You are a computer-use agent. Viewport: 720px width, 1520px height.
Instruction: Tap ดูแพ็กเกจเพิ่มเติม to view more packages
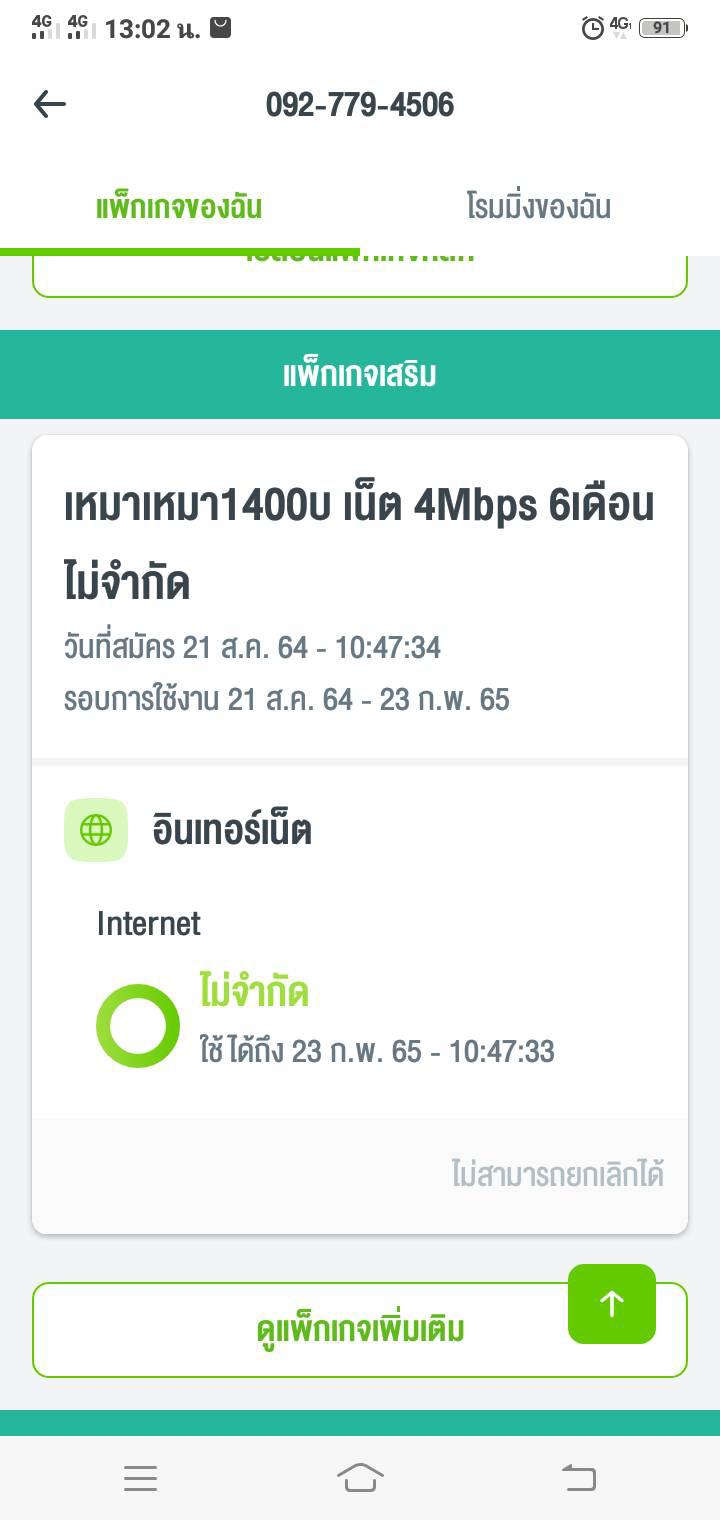pos(360,1330)
